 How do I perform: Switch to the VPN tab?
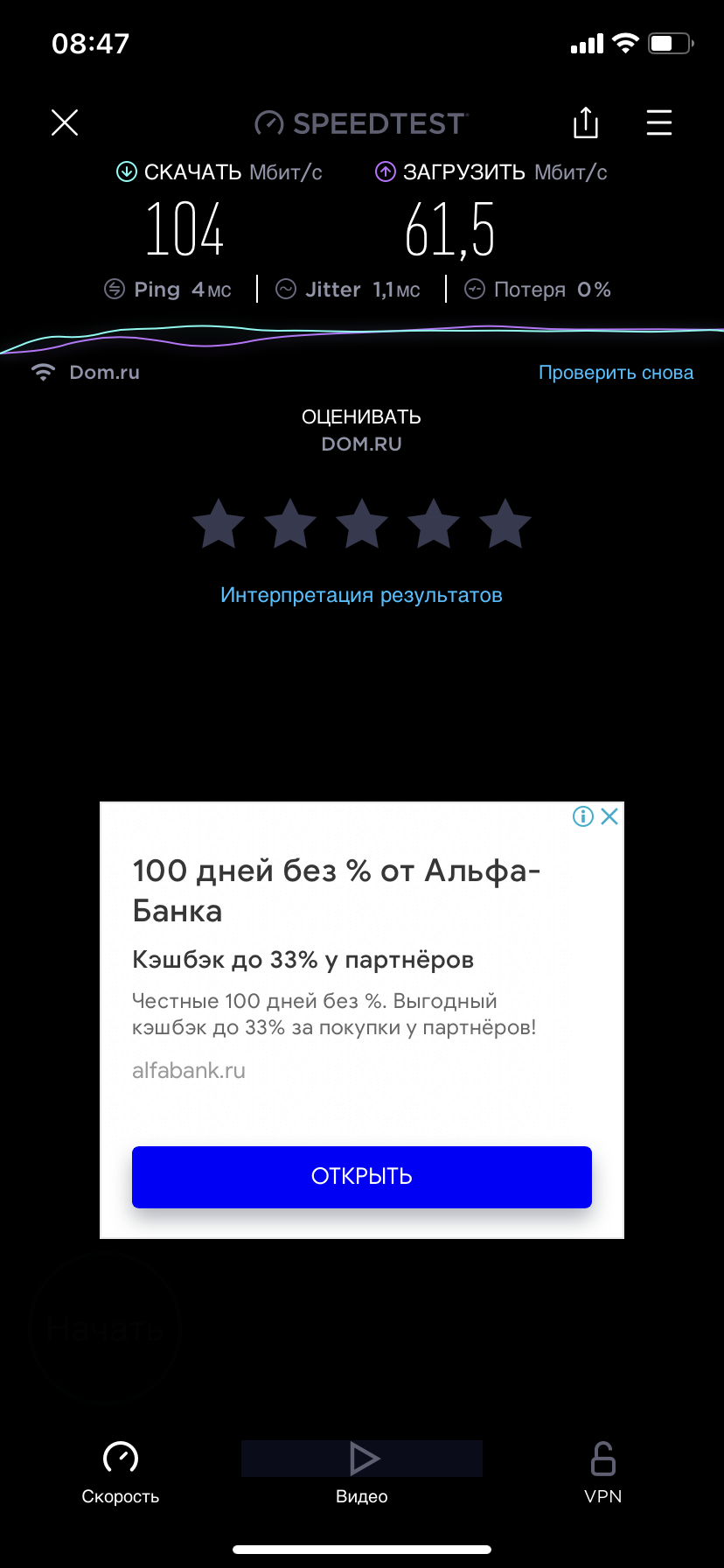(603, 1472)
